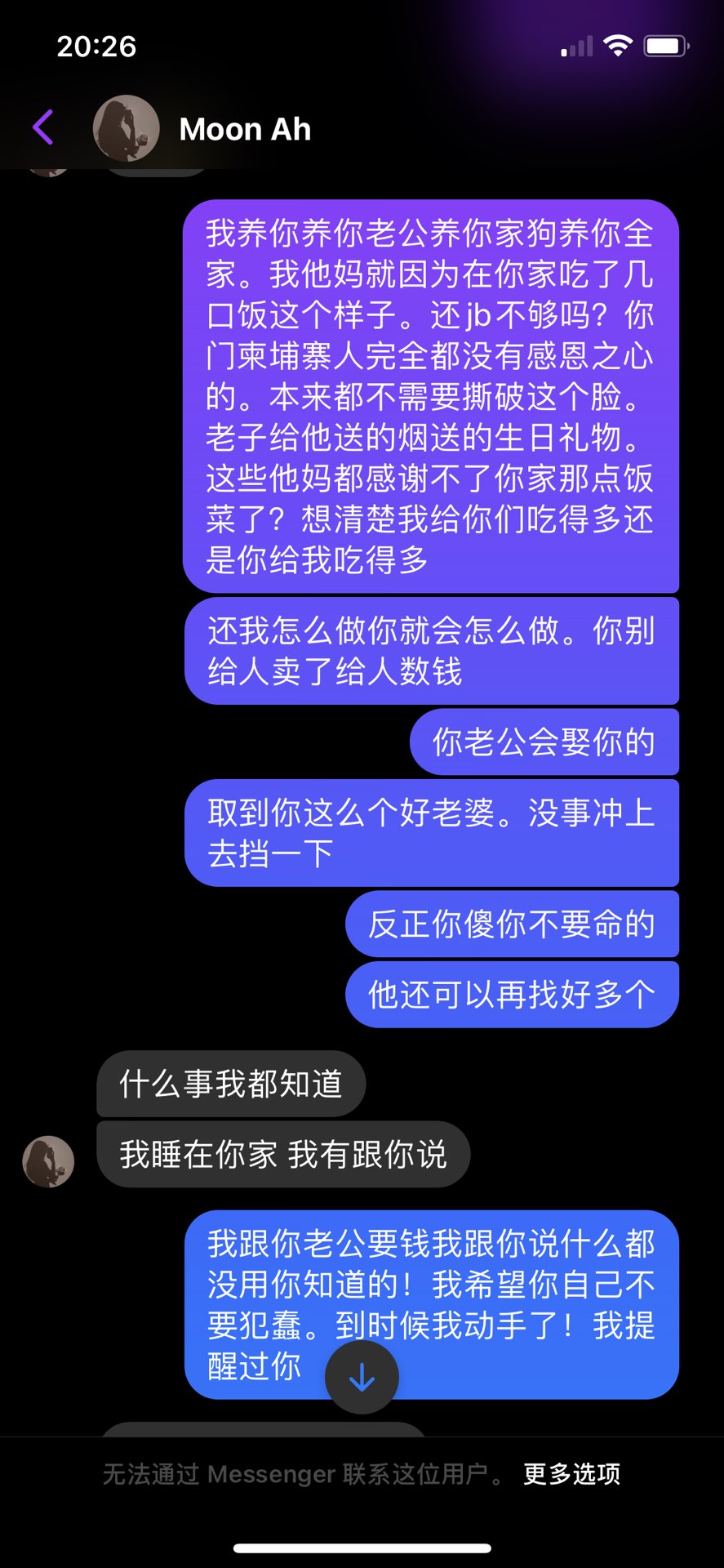
Task: Open Moon Ah's profile from header
Action: pyautogui.click(x=244, y=129)
